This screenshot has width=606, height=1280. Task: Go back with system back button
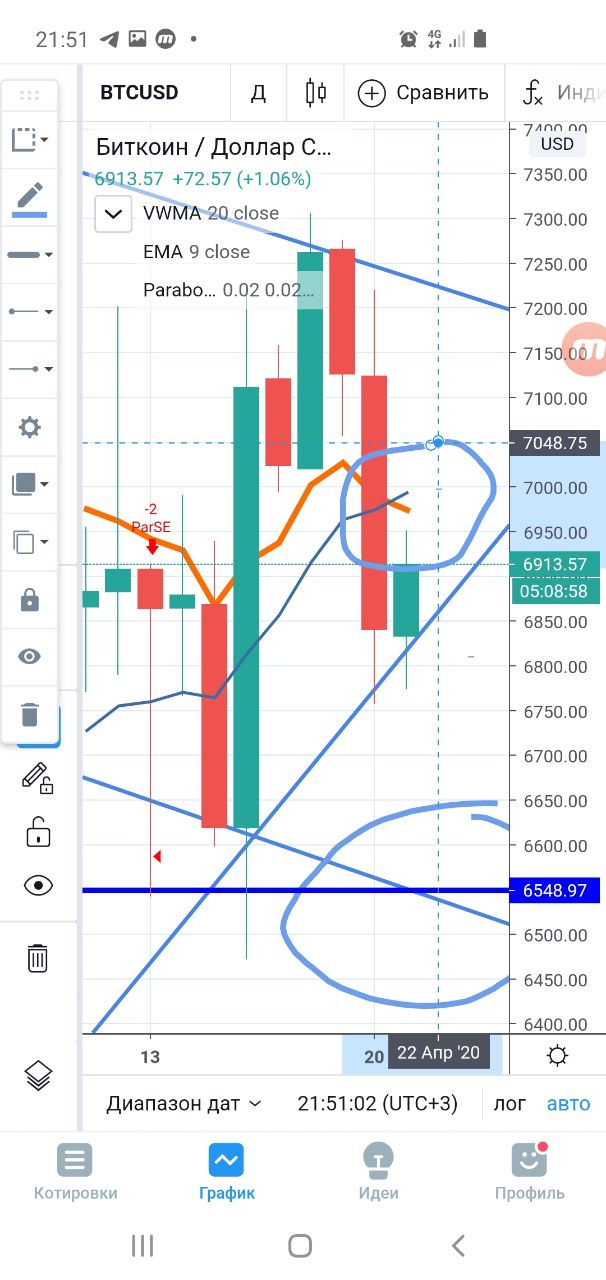pos(458,1245)
